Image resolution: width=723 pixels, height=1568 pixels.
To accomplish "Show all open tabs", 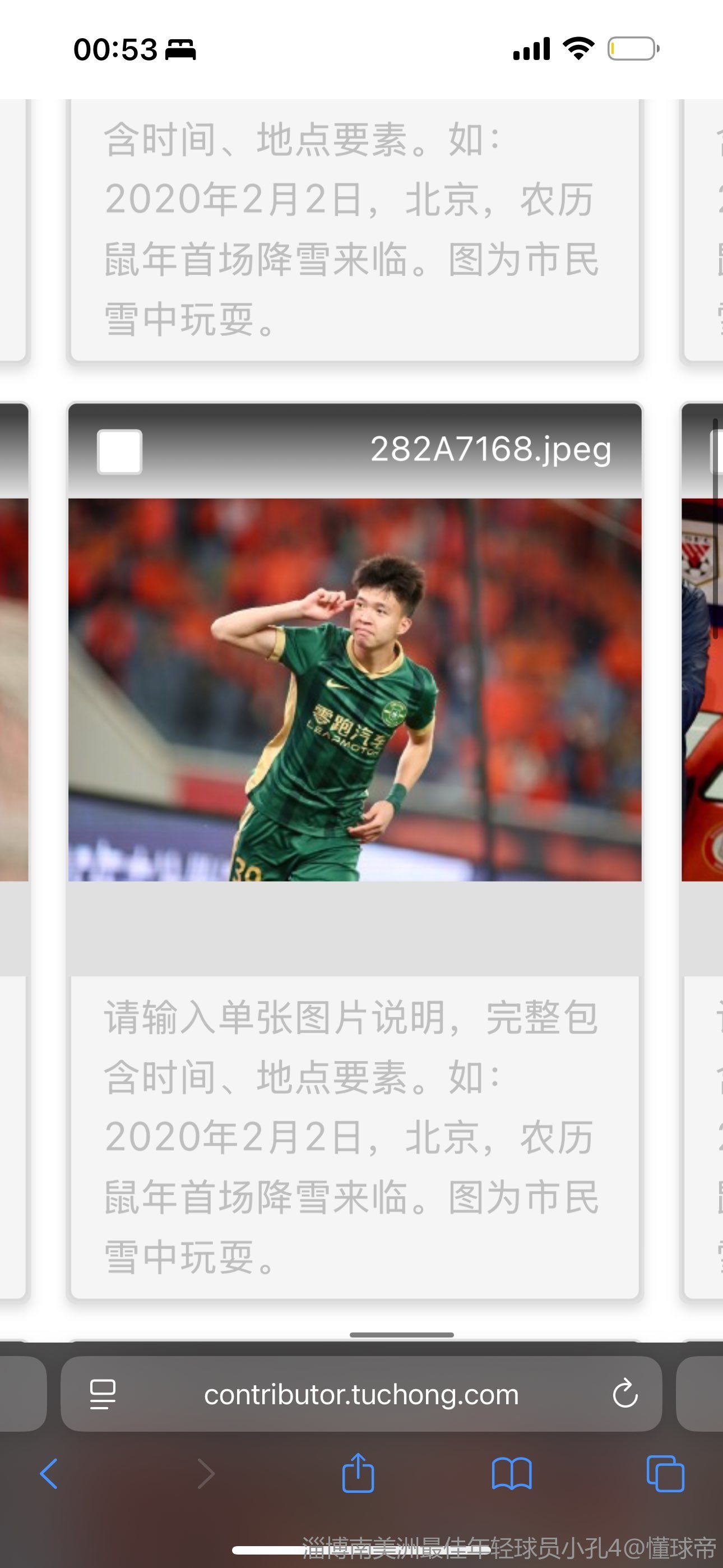I will coord(665,1474).
